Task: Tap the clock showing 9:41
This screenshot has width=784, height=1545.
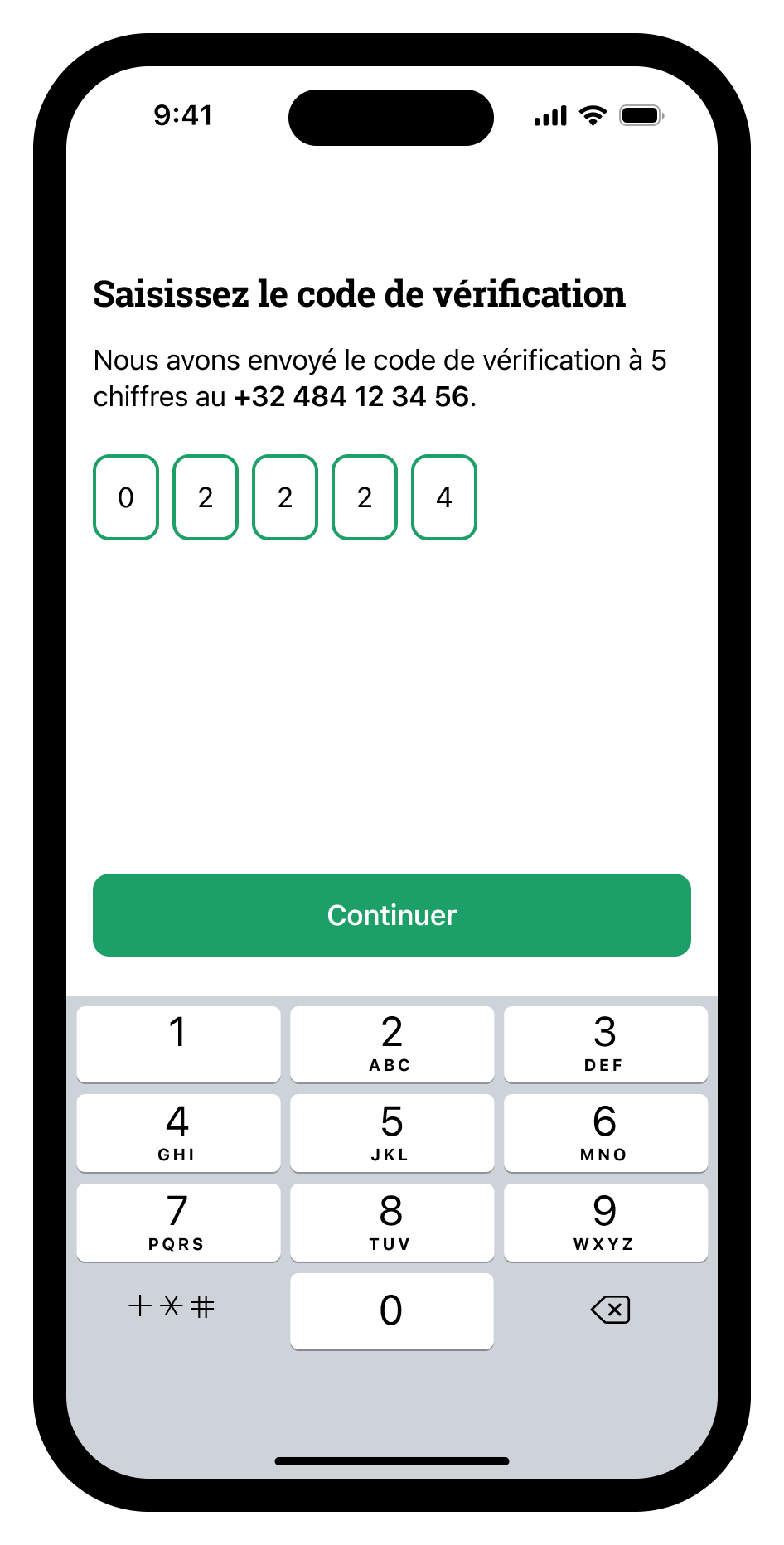Action: (184, 115)
